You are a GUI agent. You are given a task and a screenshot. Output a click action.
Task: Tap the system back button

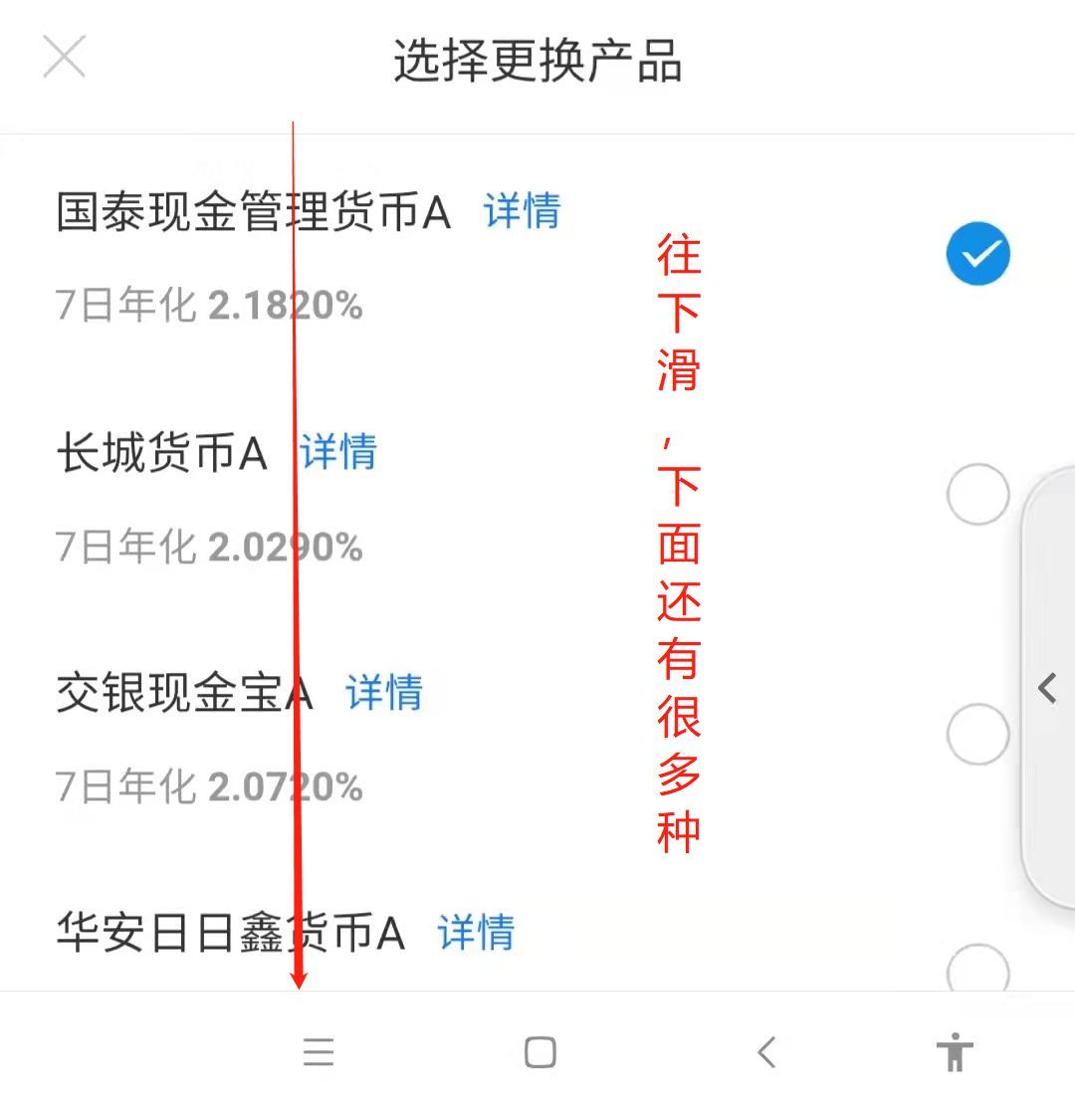[x=765, y=1052]
